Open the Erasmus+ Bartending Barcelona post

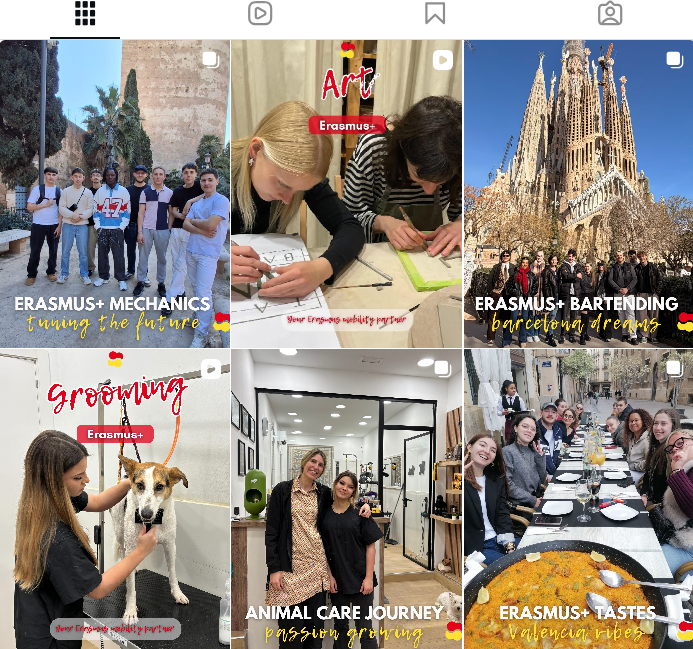[578, 194]
